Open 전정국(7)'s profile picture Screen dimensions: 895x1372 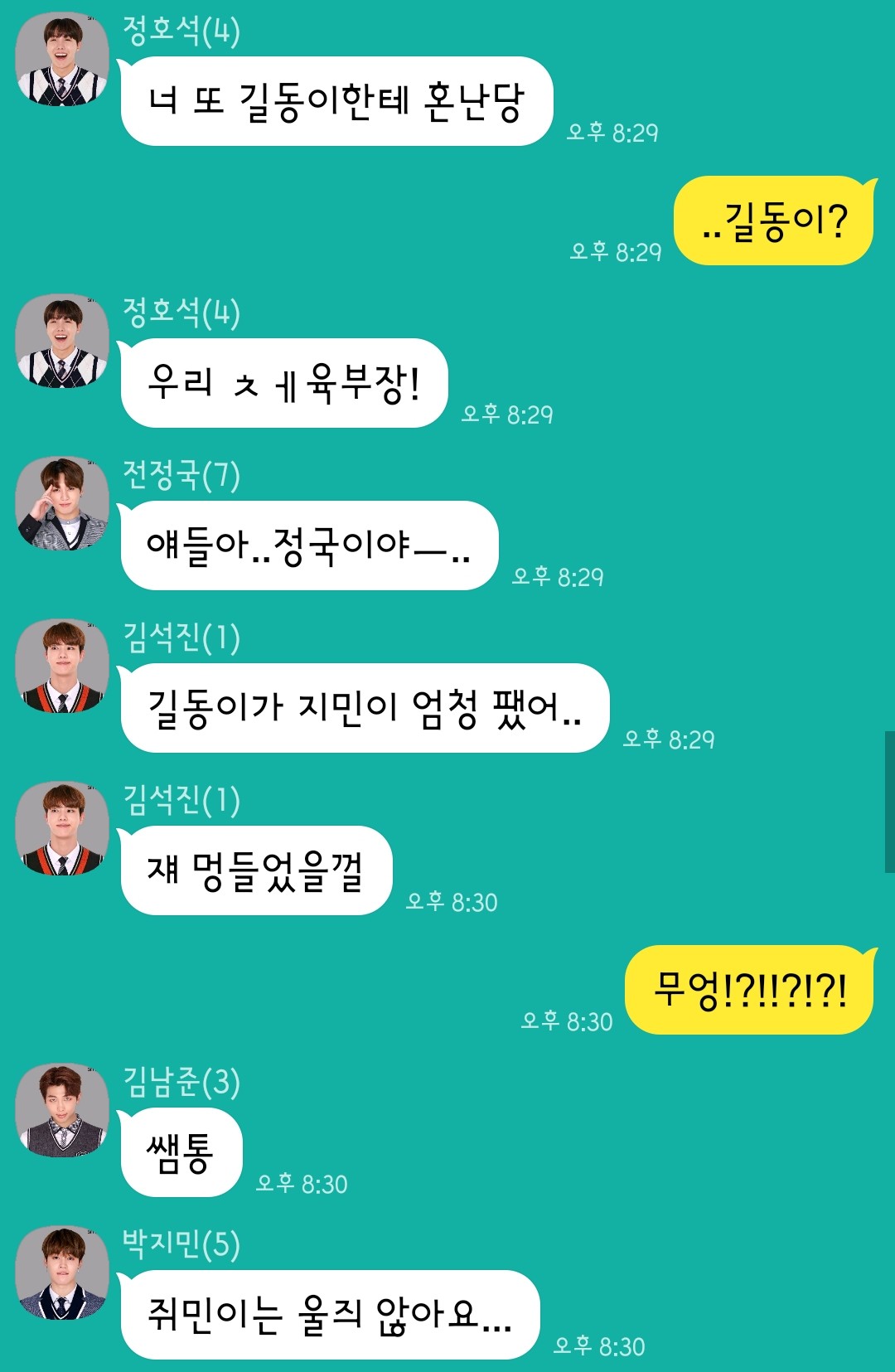(62, 504)
